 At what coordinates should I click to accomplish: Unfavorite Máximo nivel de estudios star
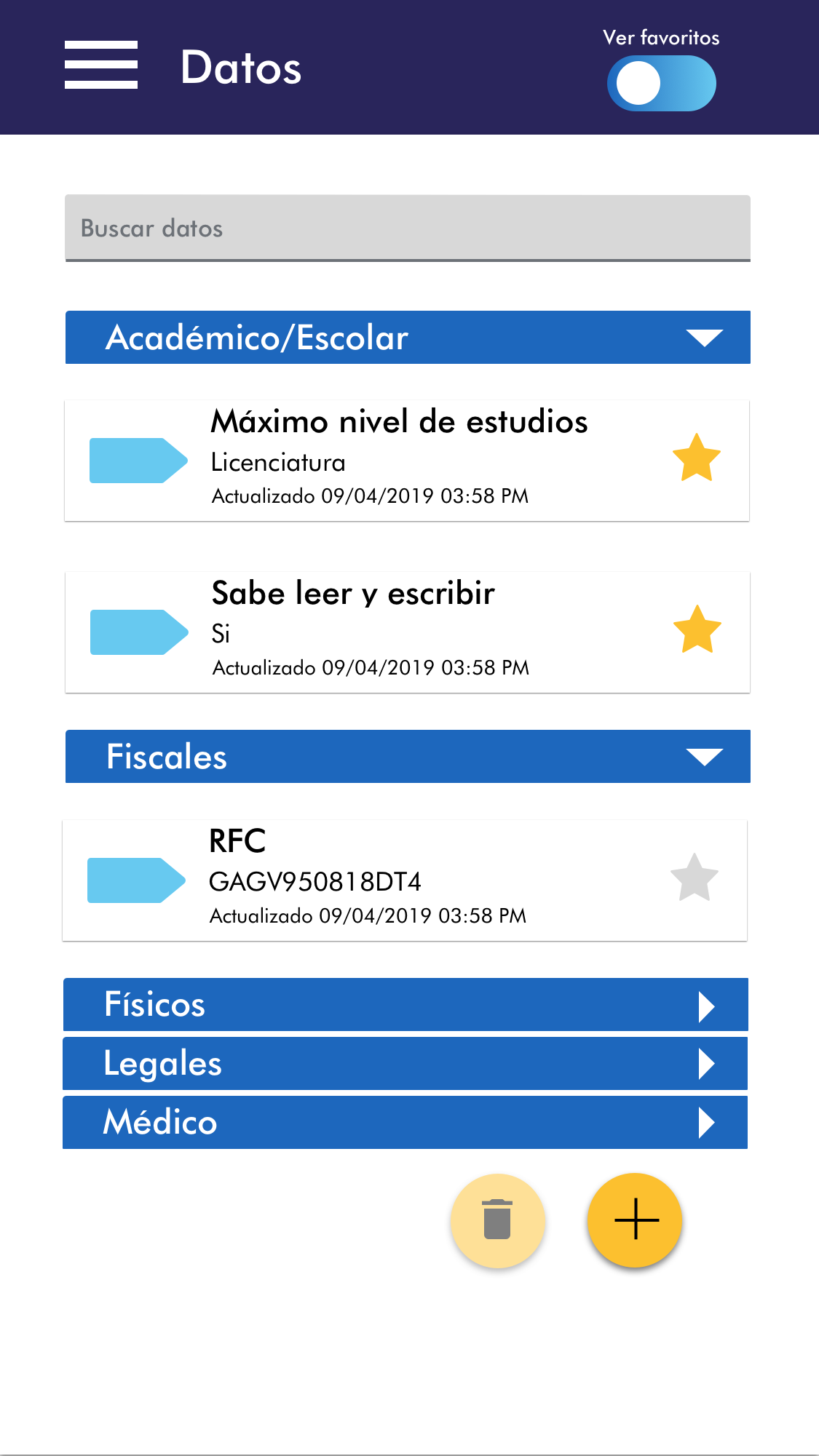click(696, 458)
